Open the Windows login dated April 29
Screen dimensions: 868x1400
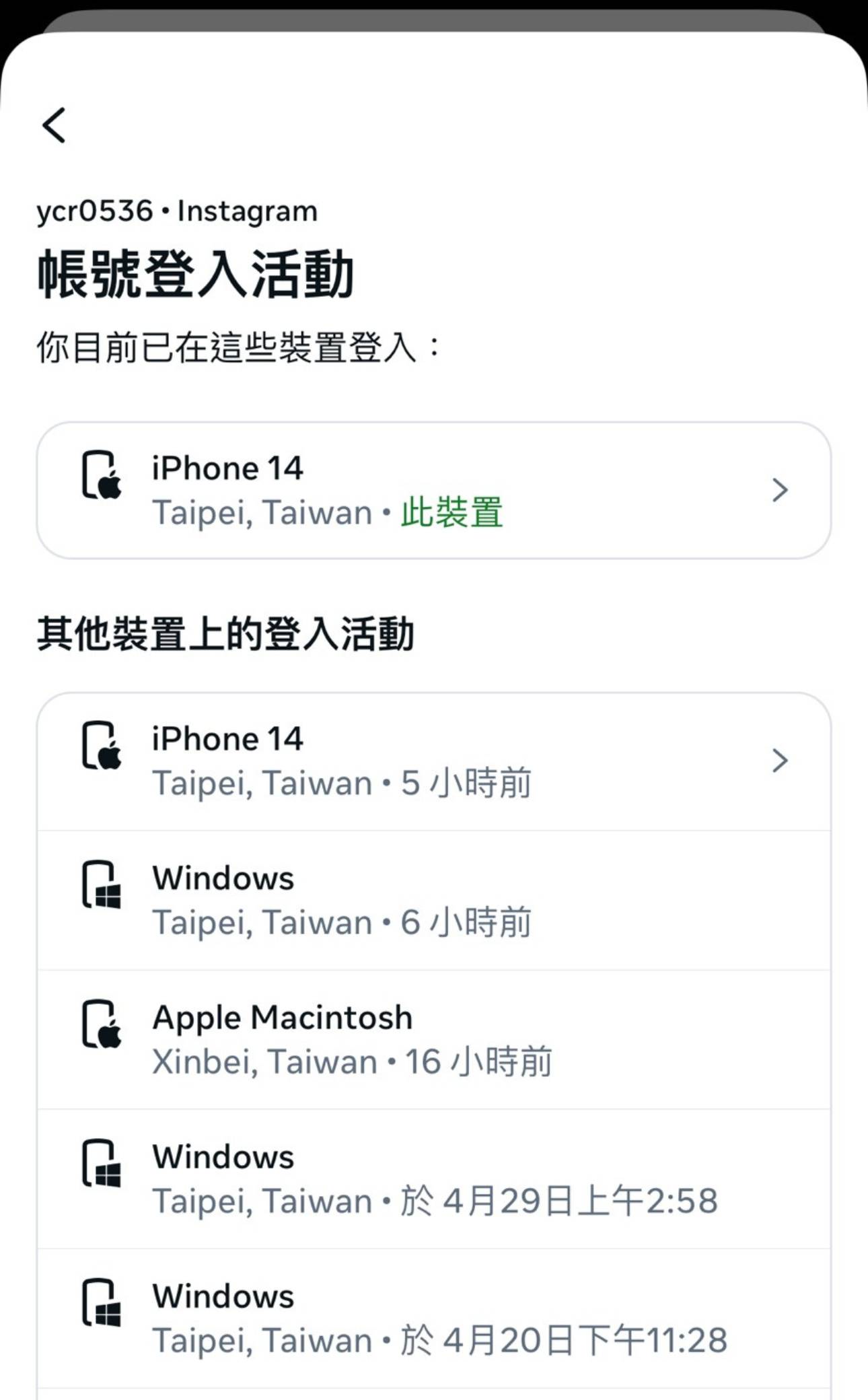(x=431, y=1178)
